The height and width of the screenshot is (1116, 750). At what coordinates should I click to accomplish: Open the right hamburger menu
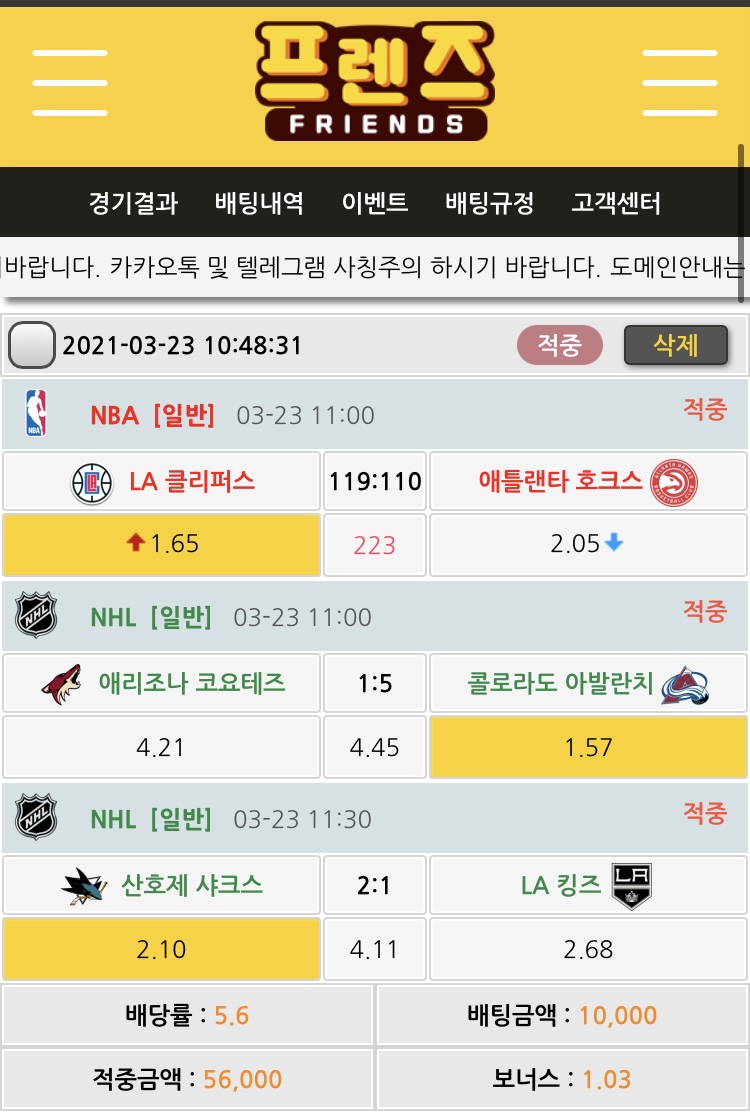pyautogui.click(x=679, y=84)
